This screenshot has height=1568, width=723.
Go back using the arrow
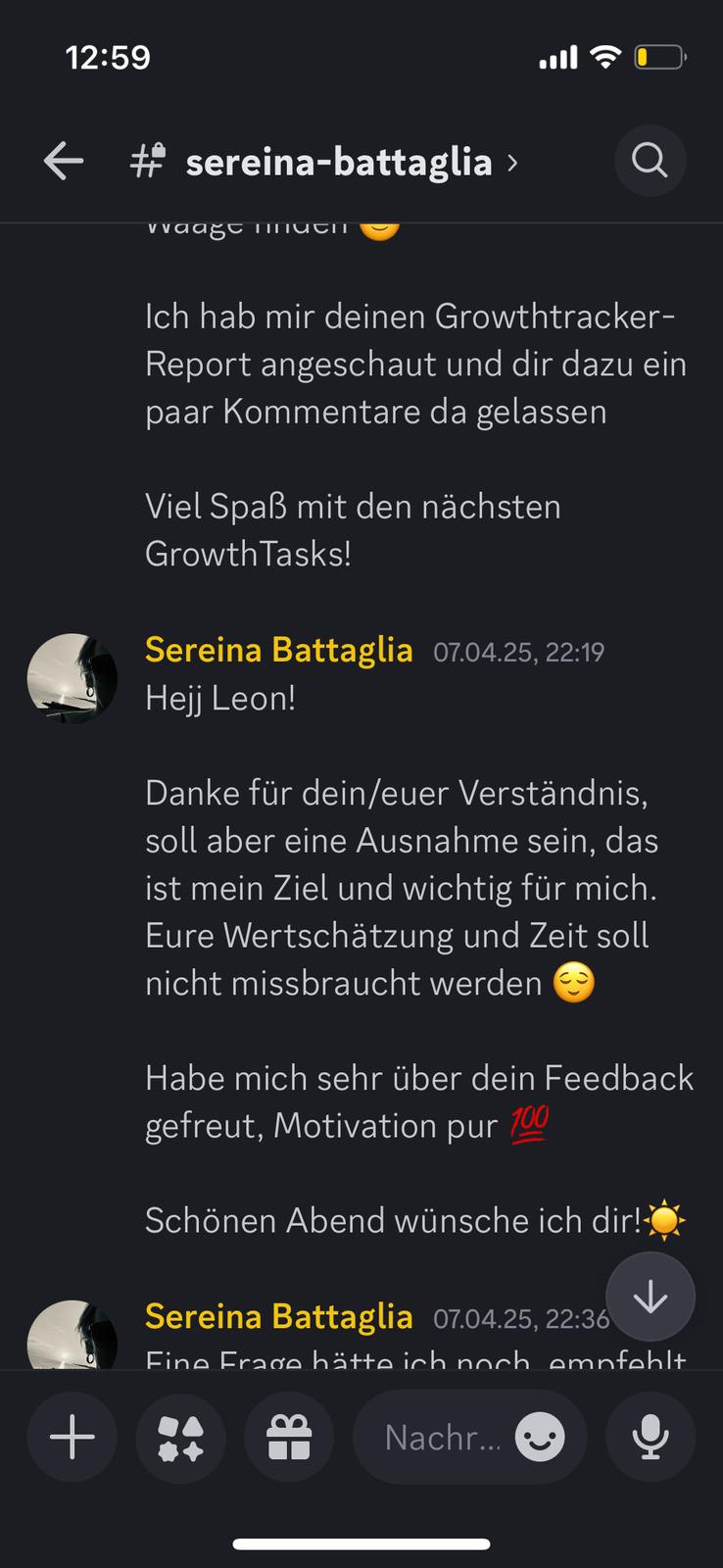(x=64, y=161)
